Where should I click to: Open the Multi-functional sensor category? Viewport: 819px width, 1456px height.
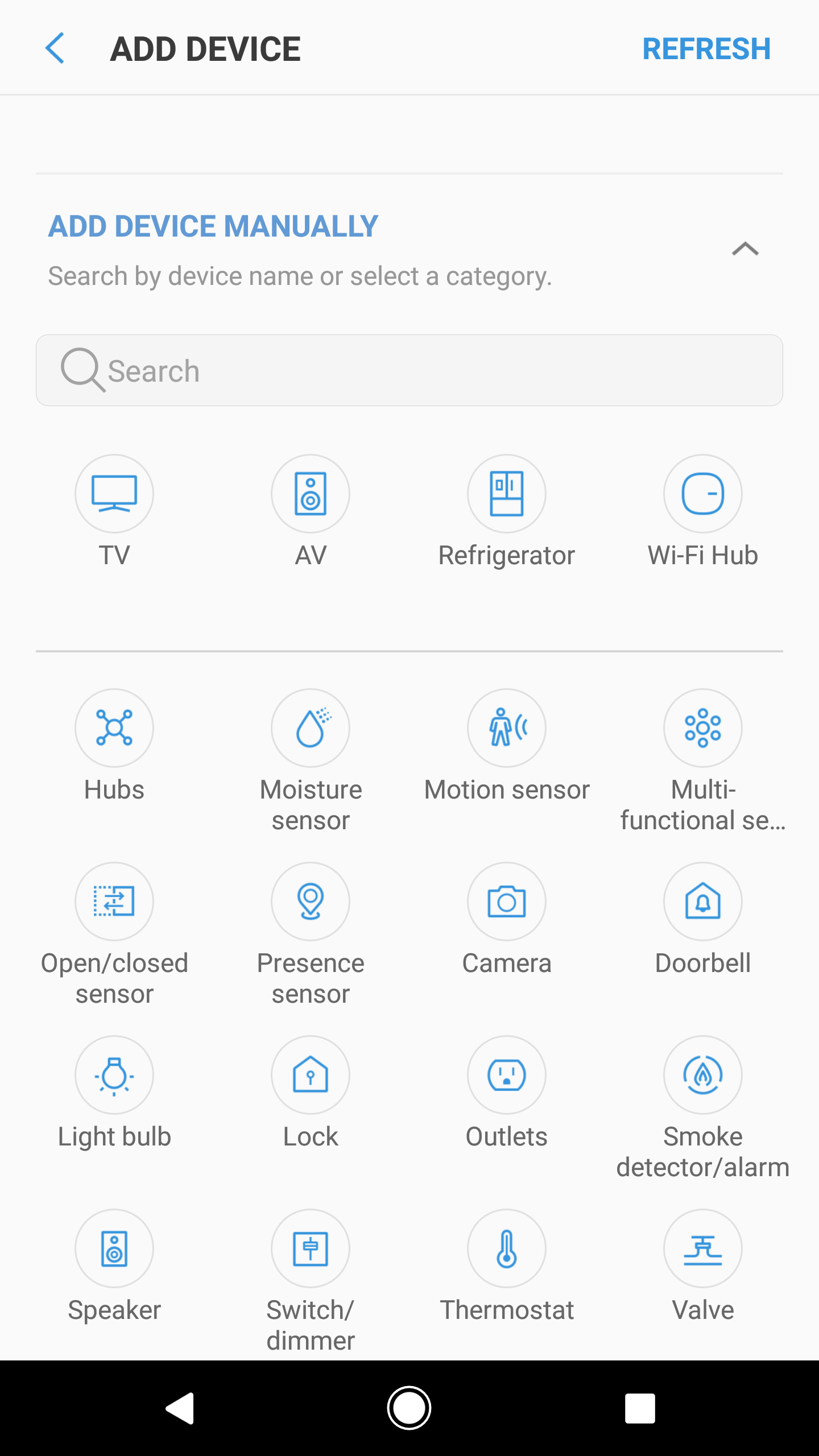pyautogui.click(x=703, y=761)
